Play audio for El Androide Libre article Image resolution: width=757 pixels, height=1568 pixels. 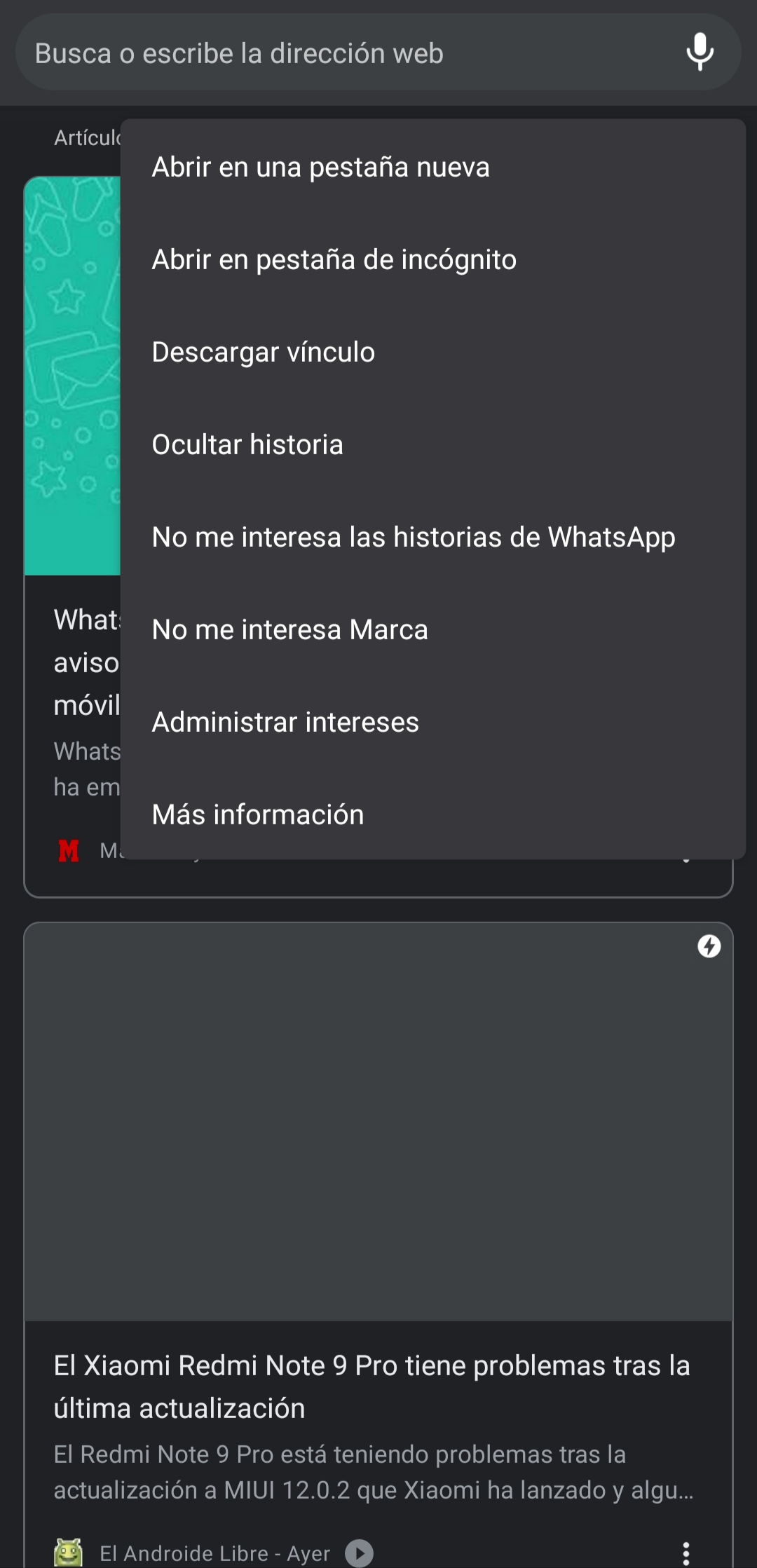pyautogui.click(x=359, y=1553)
